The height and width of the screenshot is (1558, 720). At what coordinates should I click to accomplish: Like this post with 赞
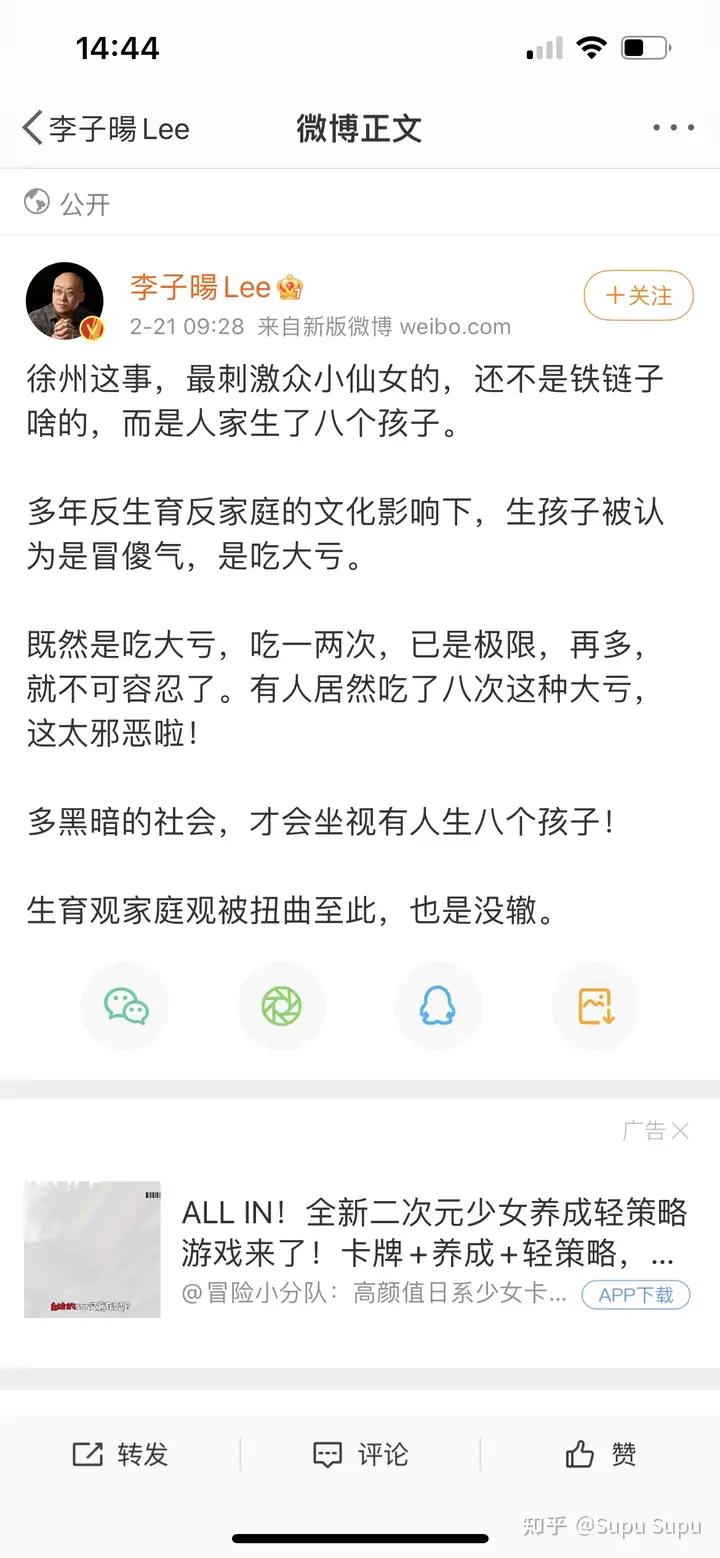click(600, 1454)
